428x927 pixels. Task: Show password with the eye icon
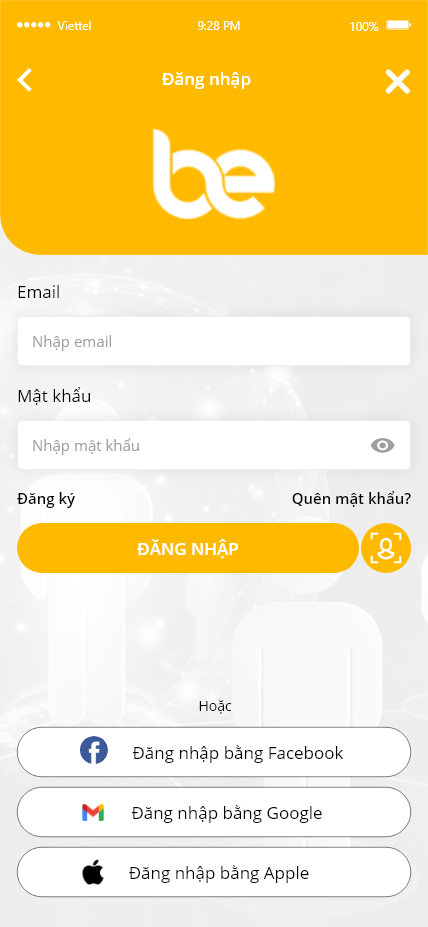coord(382,445)
